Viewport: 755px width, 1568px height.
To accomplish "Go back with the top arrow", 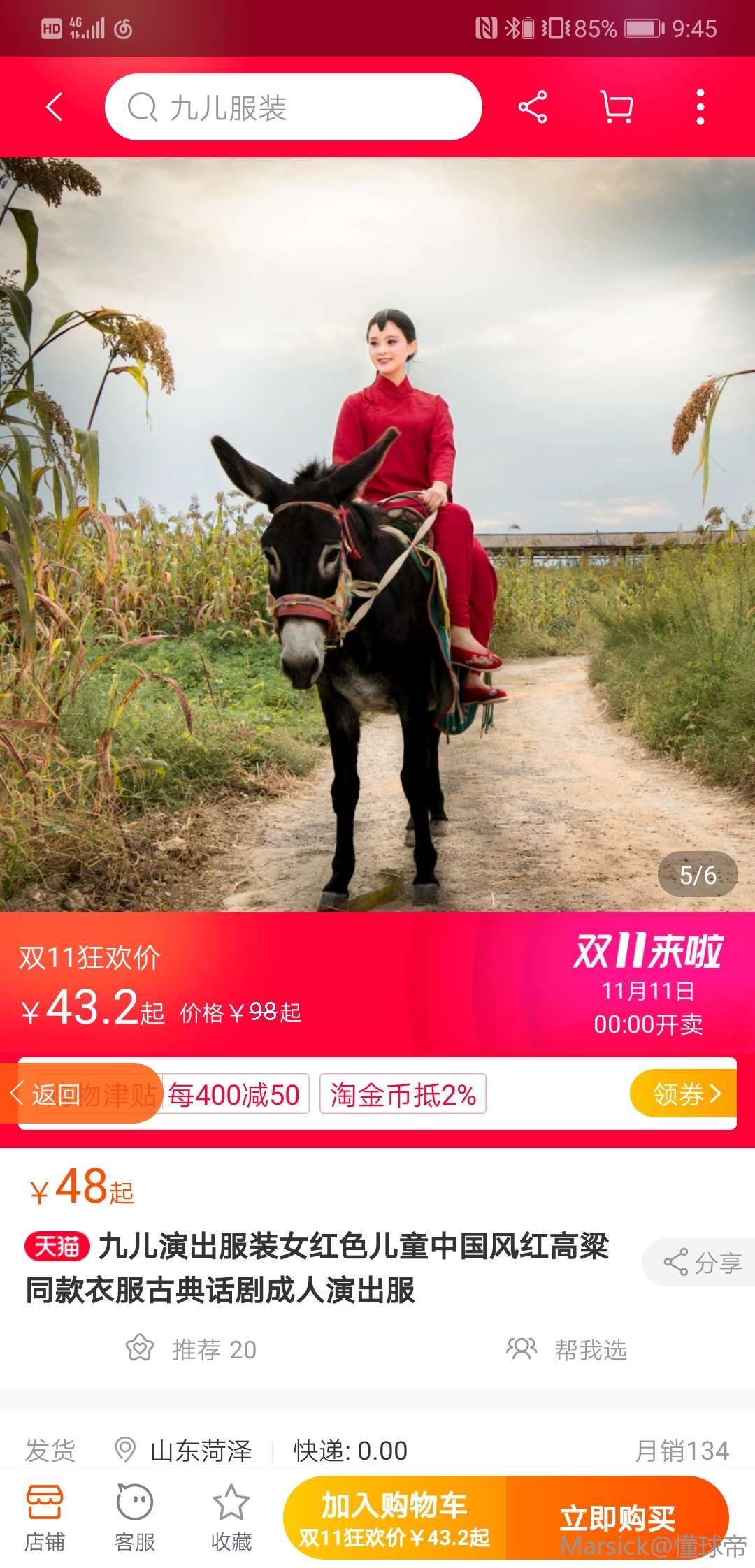I will click(x=55, y=107).
